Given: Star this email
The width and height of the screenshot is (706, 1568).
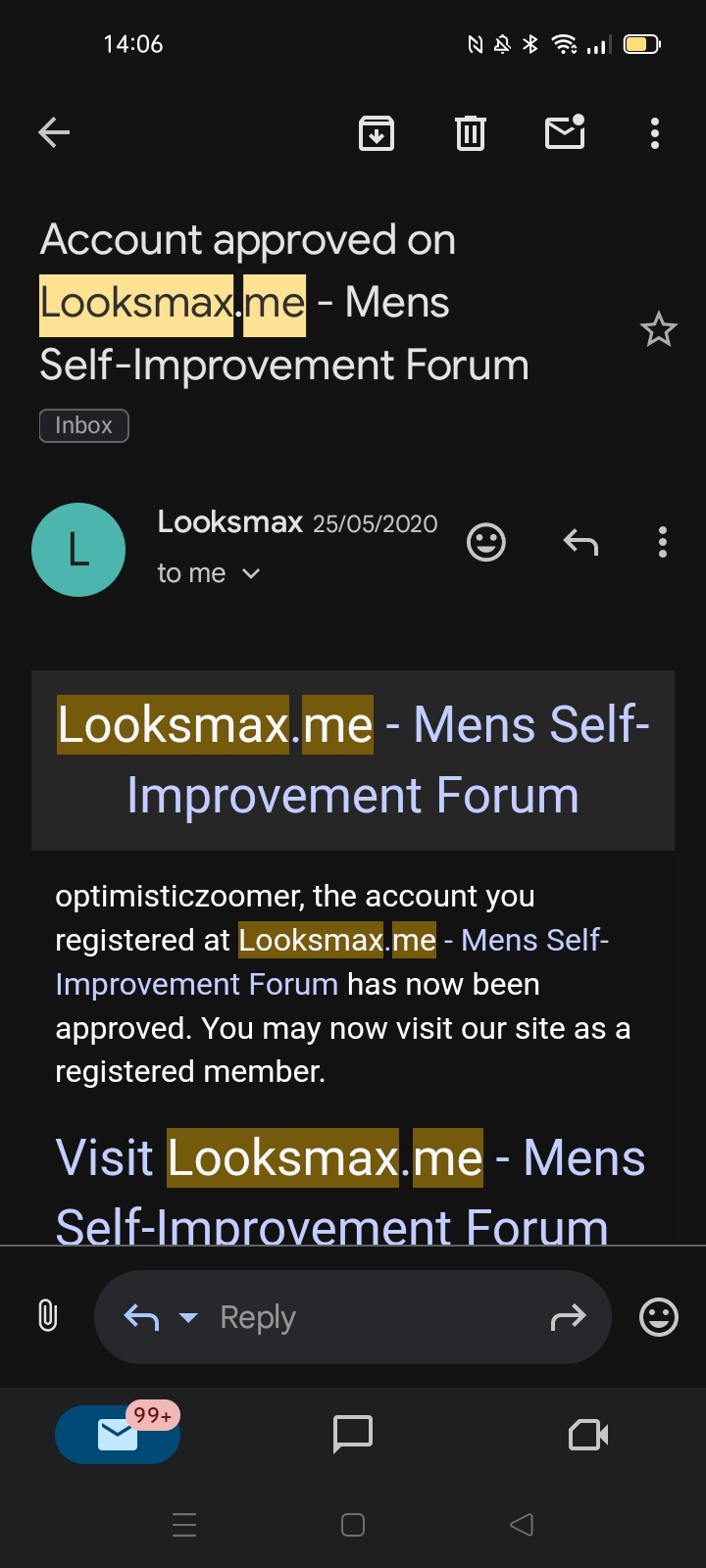Looking at the screenshot, I should [x=658, y=330].
